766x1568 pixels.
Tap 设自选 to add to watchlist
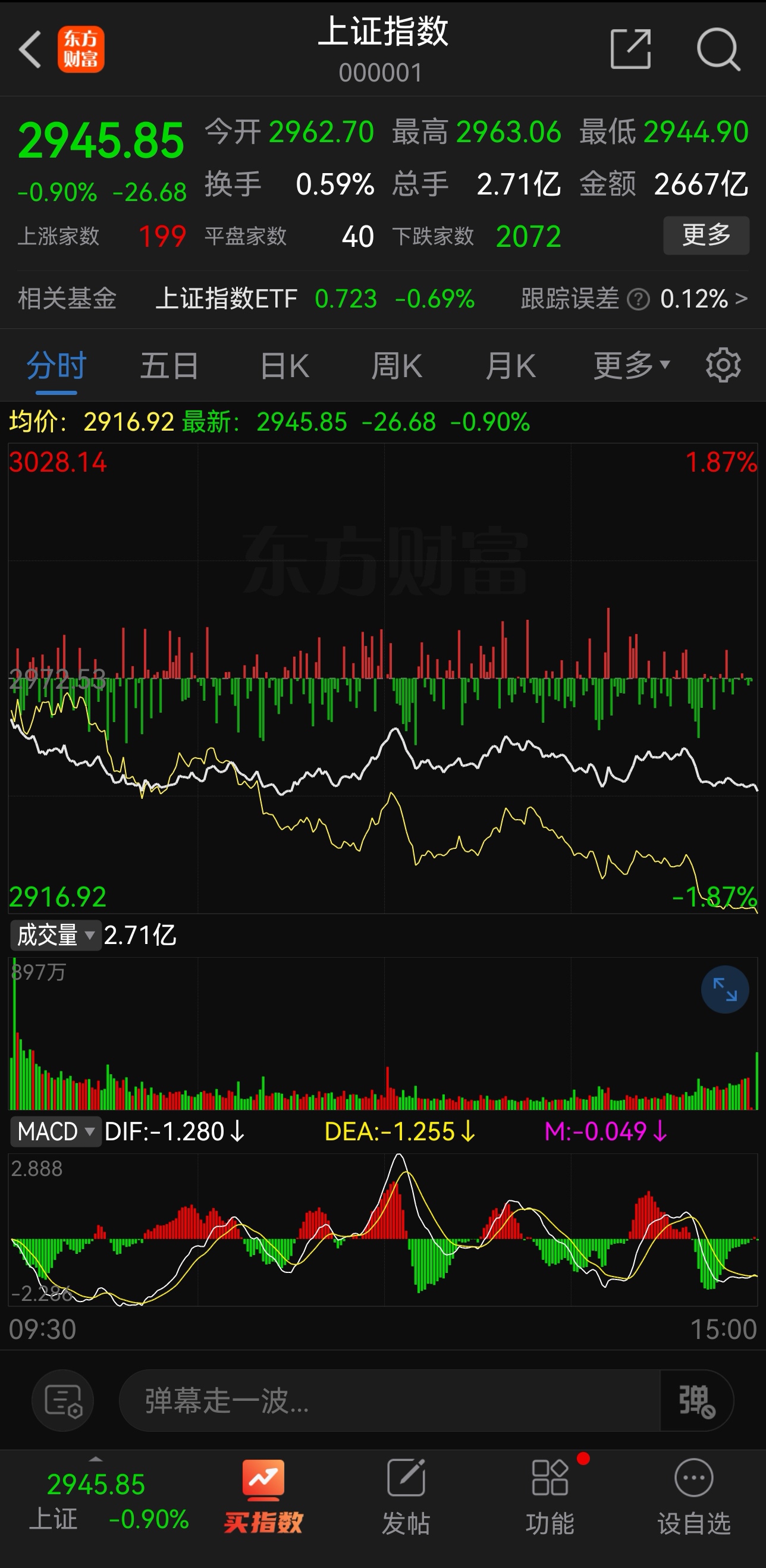693,1497
